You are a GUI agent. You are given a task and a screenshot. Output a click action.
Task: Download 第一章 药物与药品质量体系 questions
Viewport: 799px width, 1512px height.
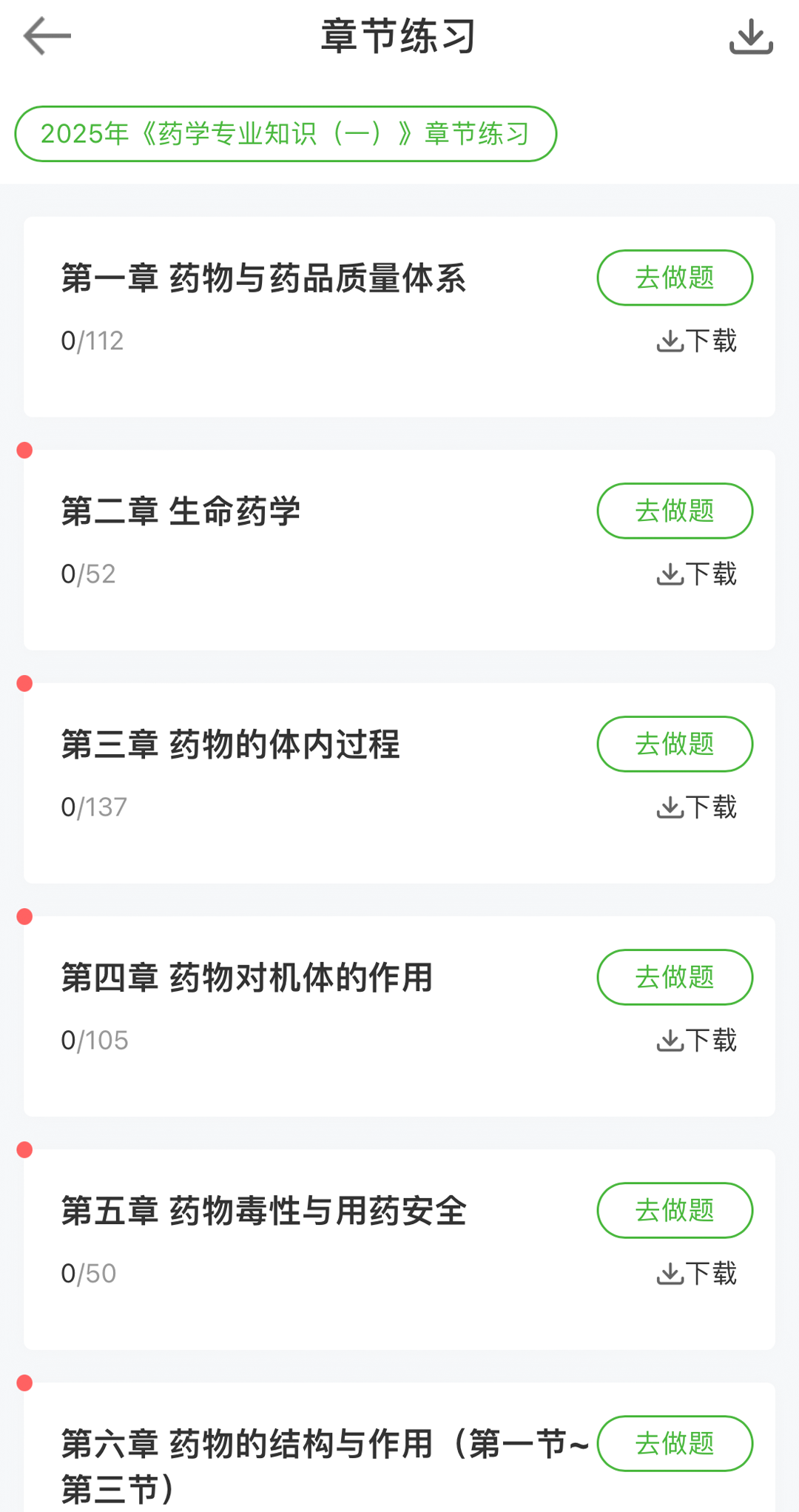click(x=697, y=341)
